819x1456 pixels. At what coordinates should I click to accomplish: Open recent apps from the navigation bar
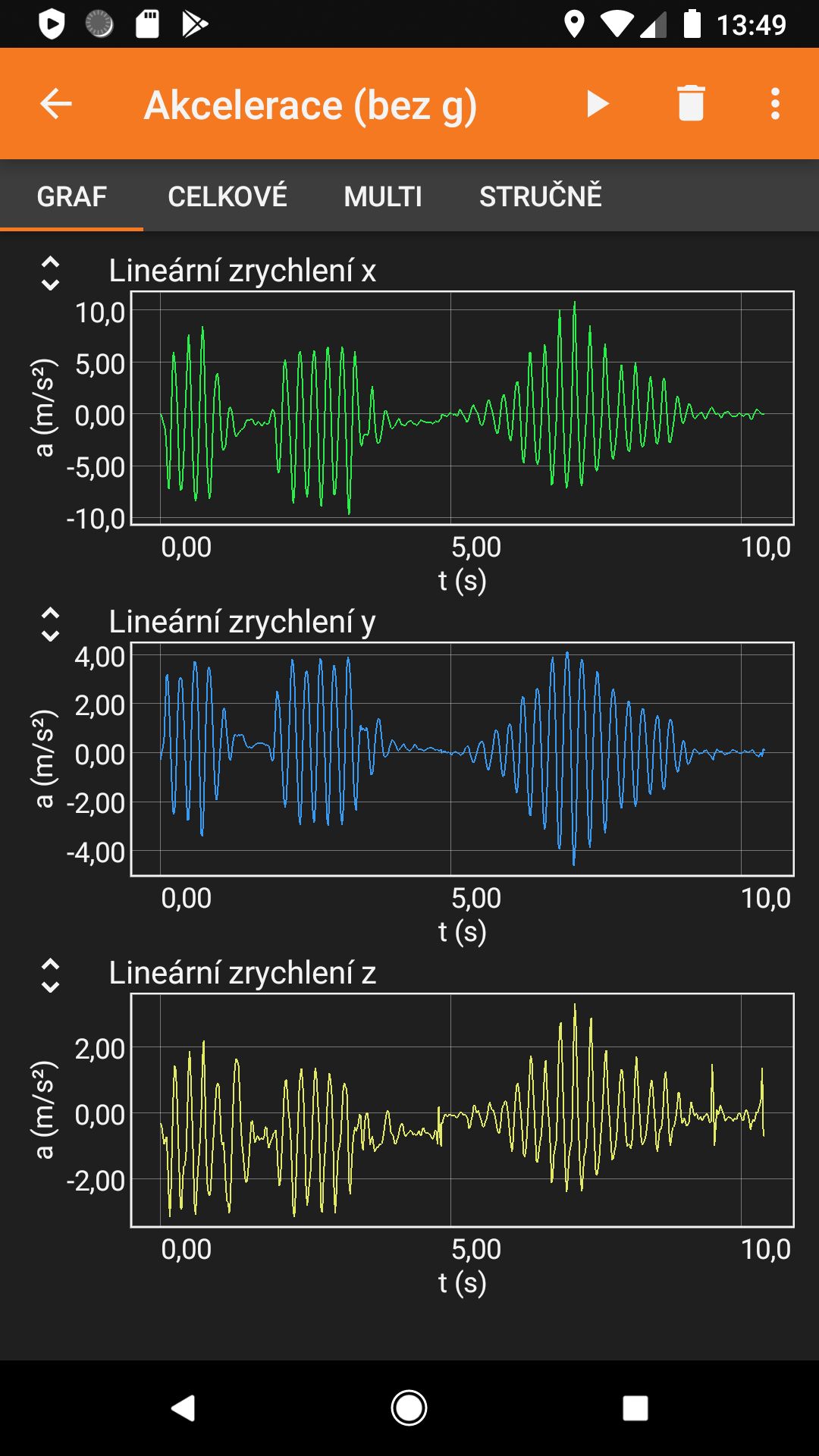635,1408
